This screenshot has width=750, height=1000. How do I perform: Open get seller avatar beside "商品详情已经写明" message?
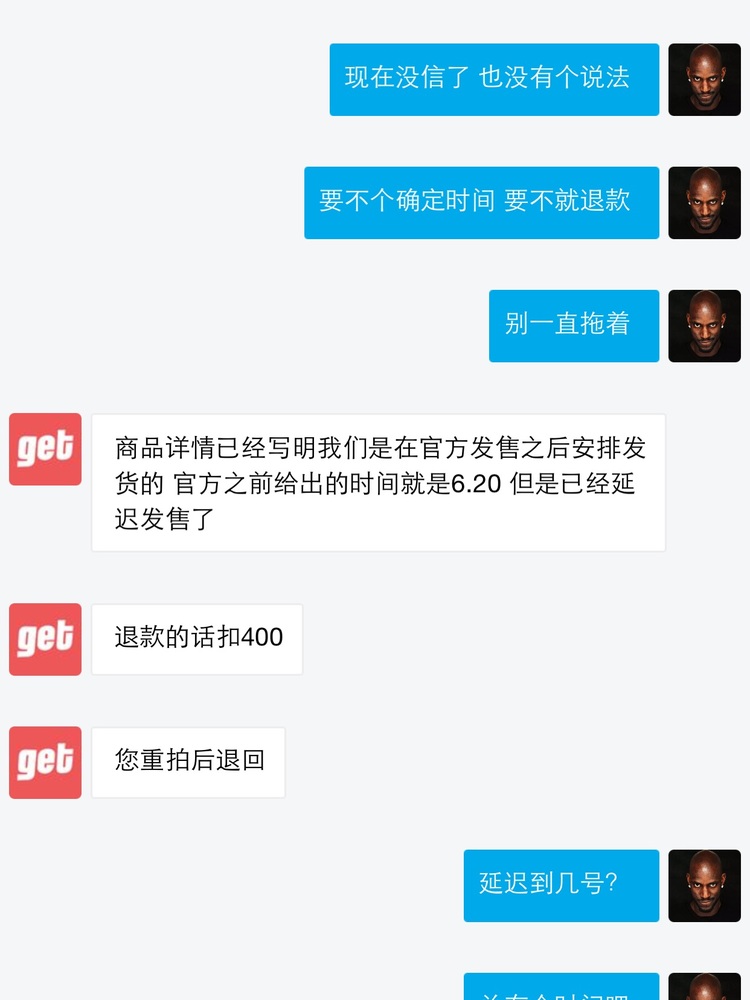point(45,449)
